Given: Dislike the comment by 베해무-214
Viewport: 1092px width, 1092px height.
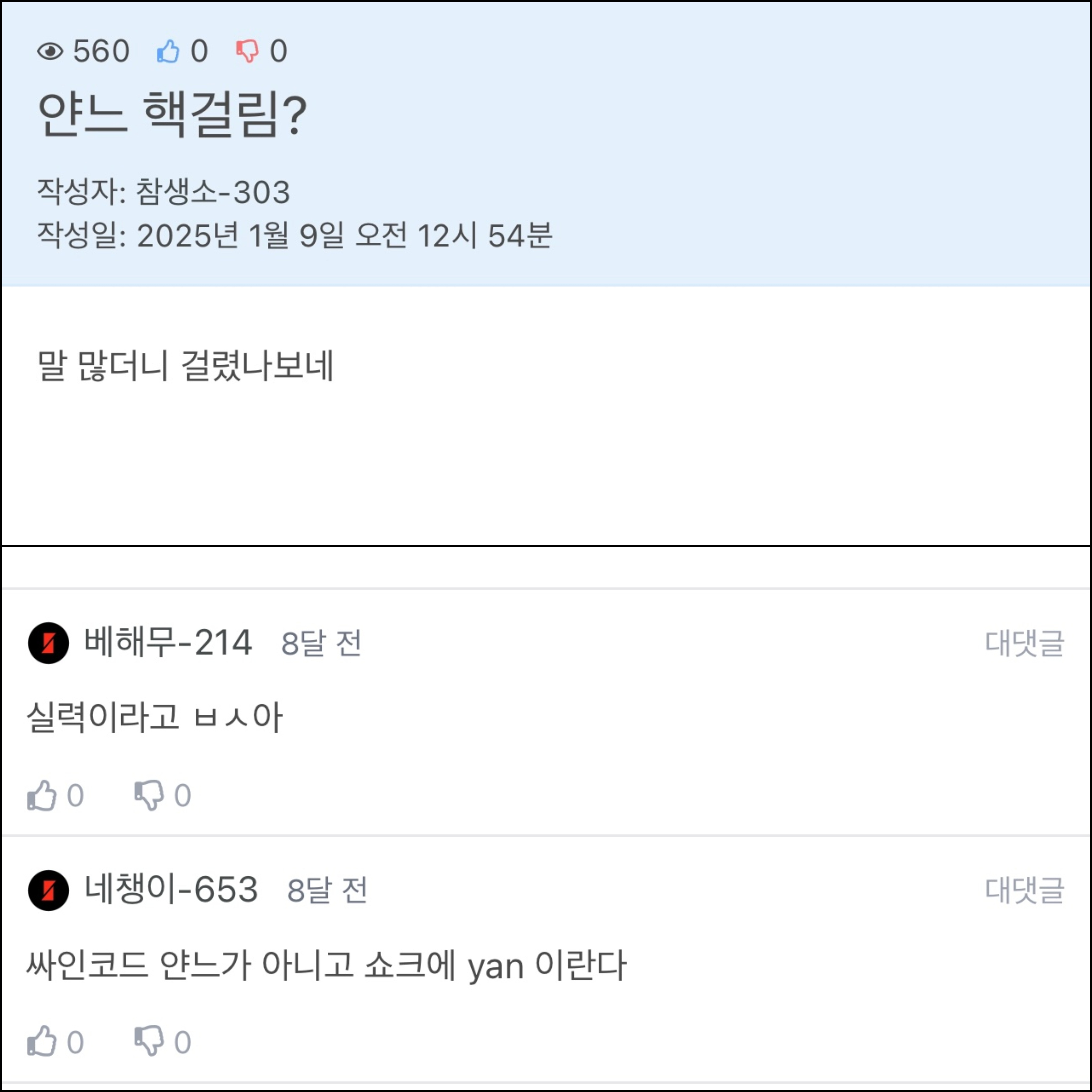Looking at the screenshot, I should coord(149,795).
